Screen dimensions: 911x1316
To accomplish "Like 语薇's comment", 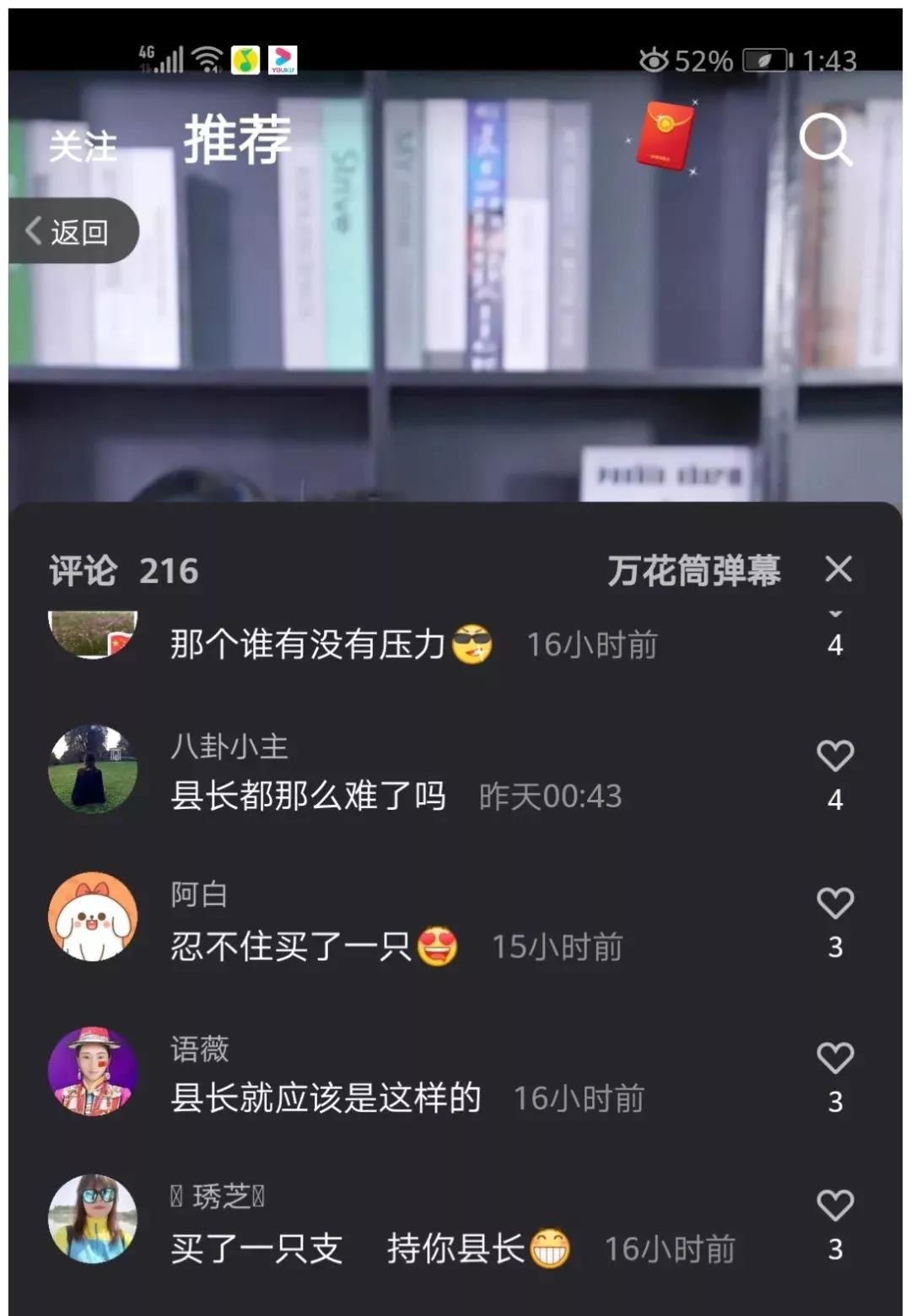I will 835,1058.
